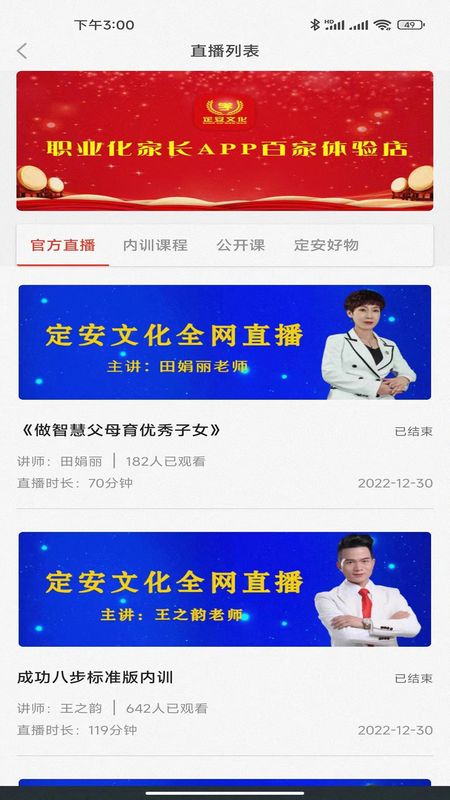Open the 职业化家长APP百家体验店 banner
The width and height of the screenshot is (450, 800).
pyautogui.click(x=225, y=141)
